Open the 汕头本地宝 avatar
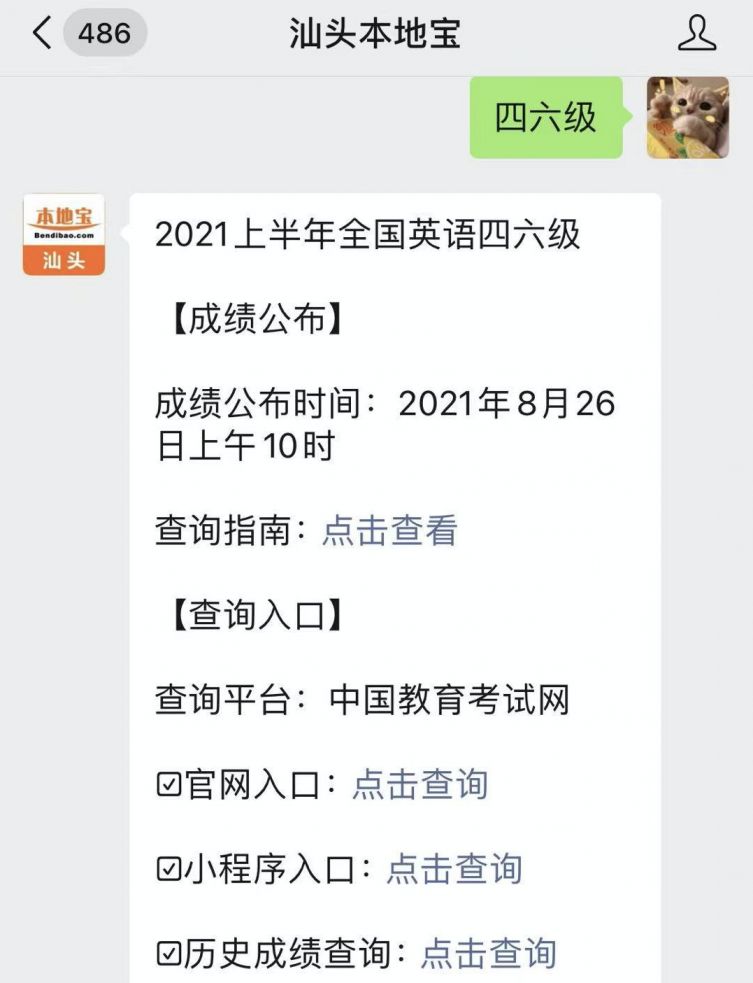753x983 pixels. (x=64, y=234)
